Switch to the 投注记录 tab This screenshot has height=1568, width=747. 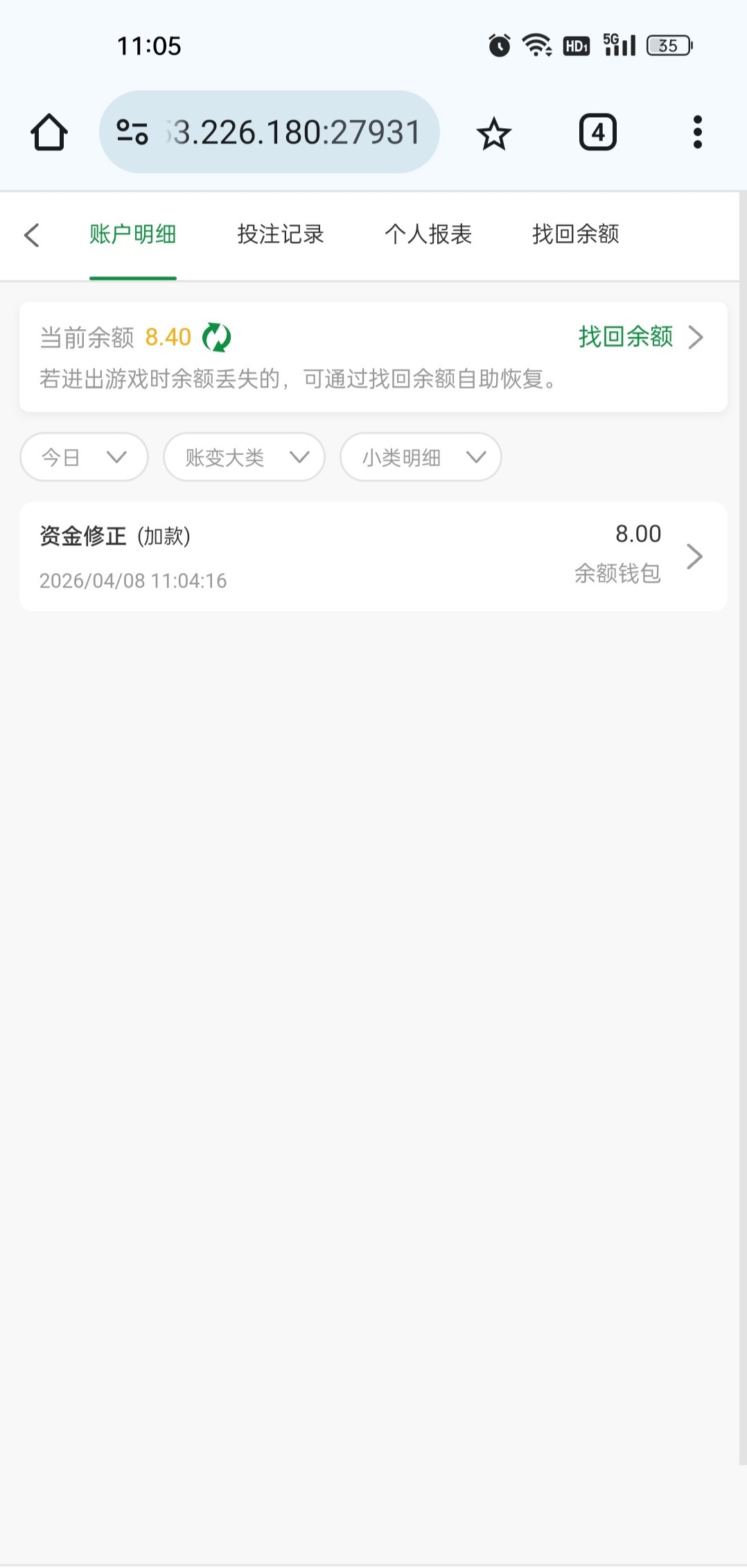pos(280,235)
